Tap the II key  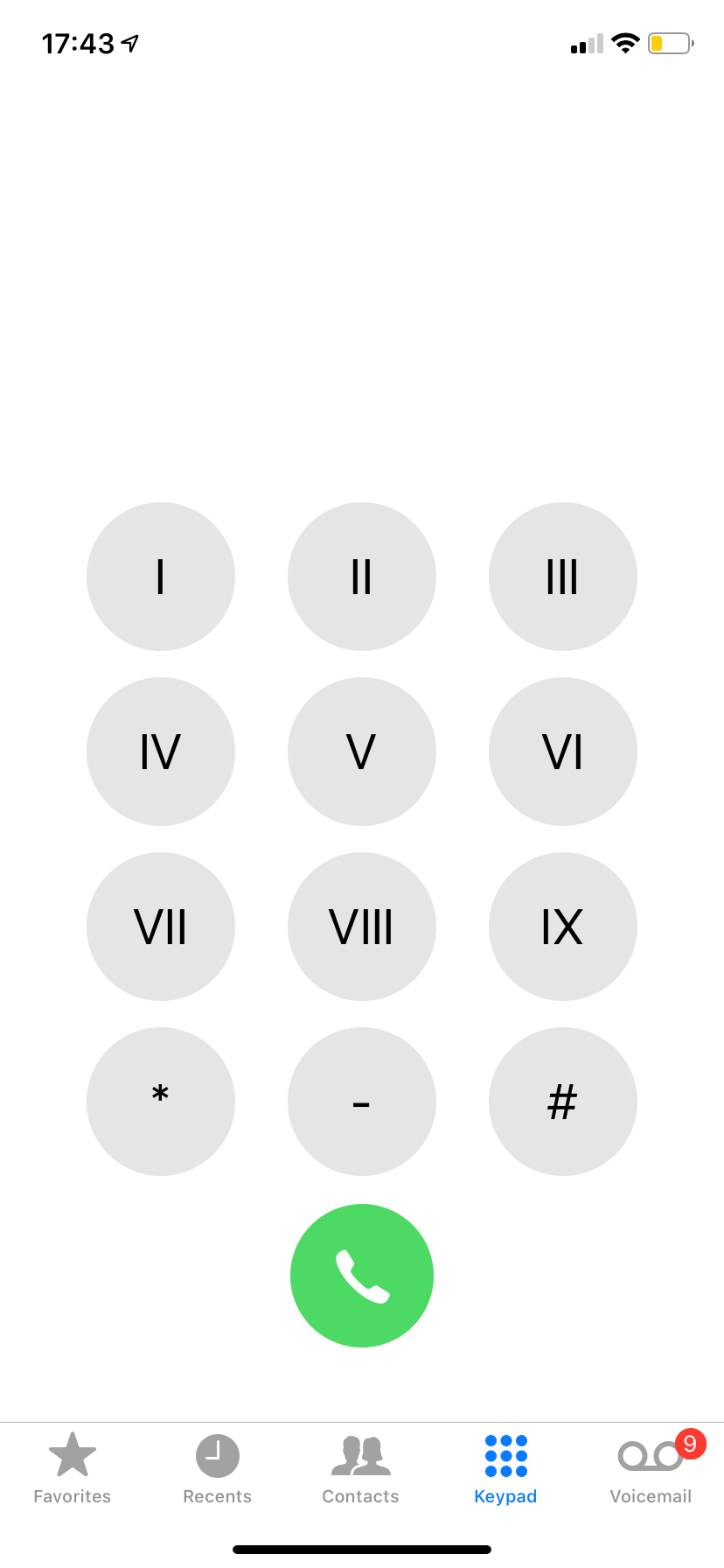click(362, 577)
